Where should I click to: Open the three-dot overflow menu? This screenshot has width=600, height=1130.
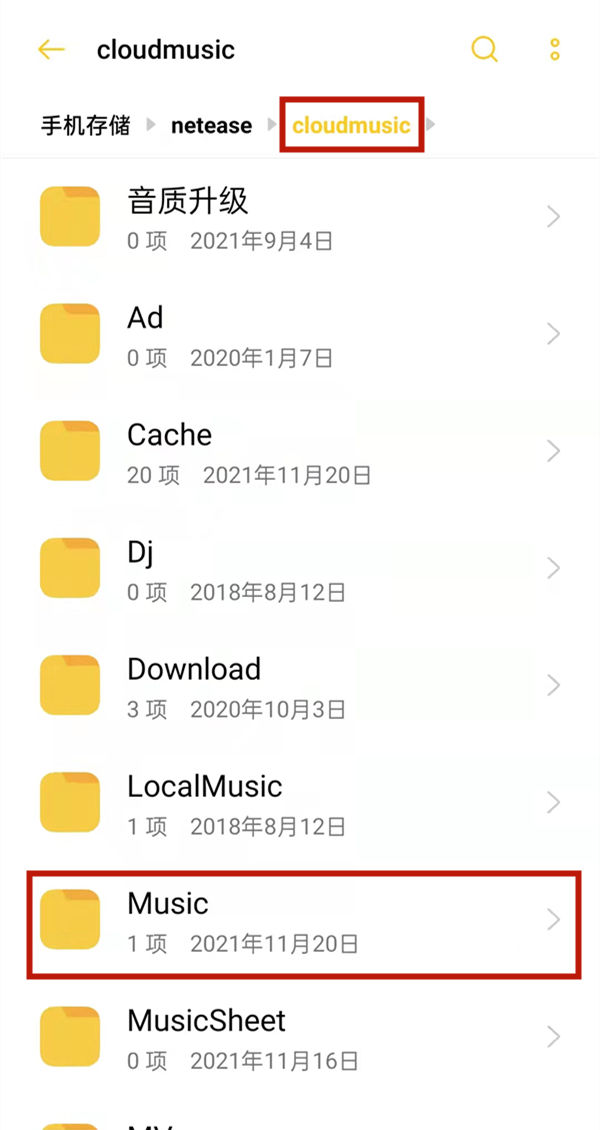555,50
